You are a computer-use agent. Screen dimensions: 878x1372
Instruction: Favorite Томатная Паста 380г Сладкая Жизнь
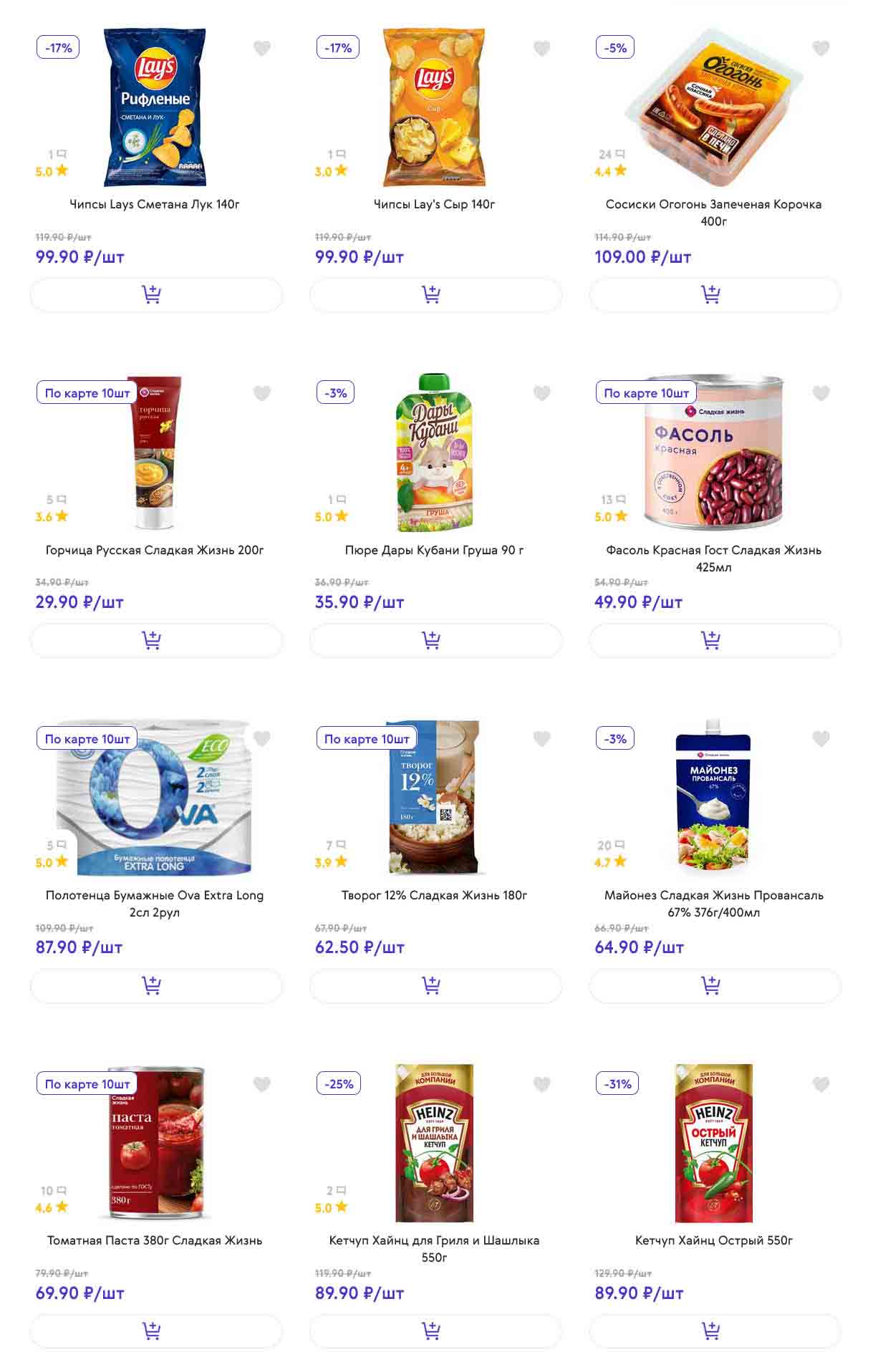262,1084
